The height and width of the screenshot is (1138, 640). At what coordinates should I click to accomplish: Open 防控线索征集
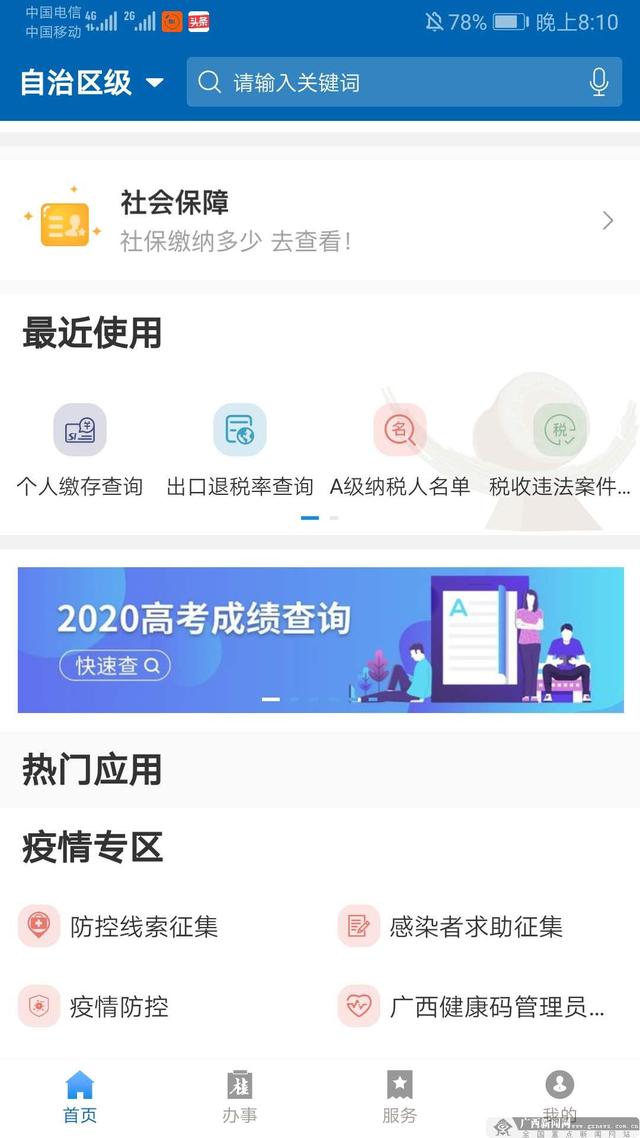click(x=118, y=926)
